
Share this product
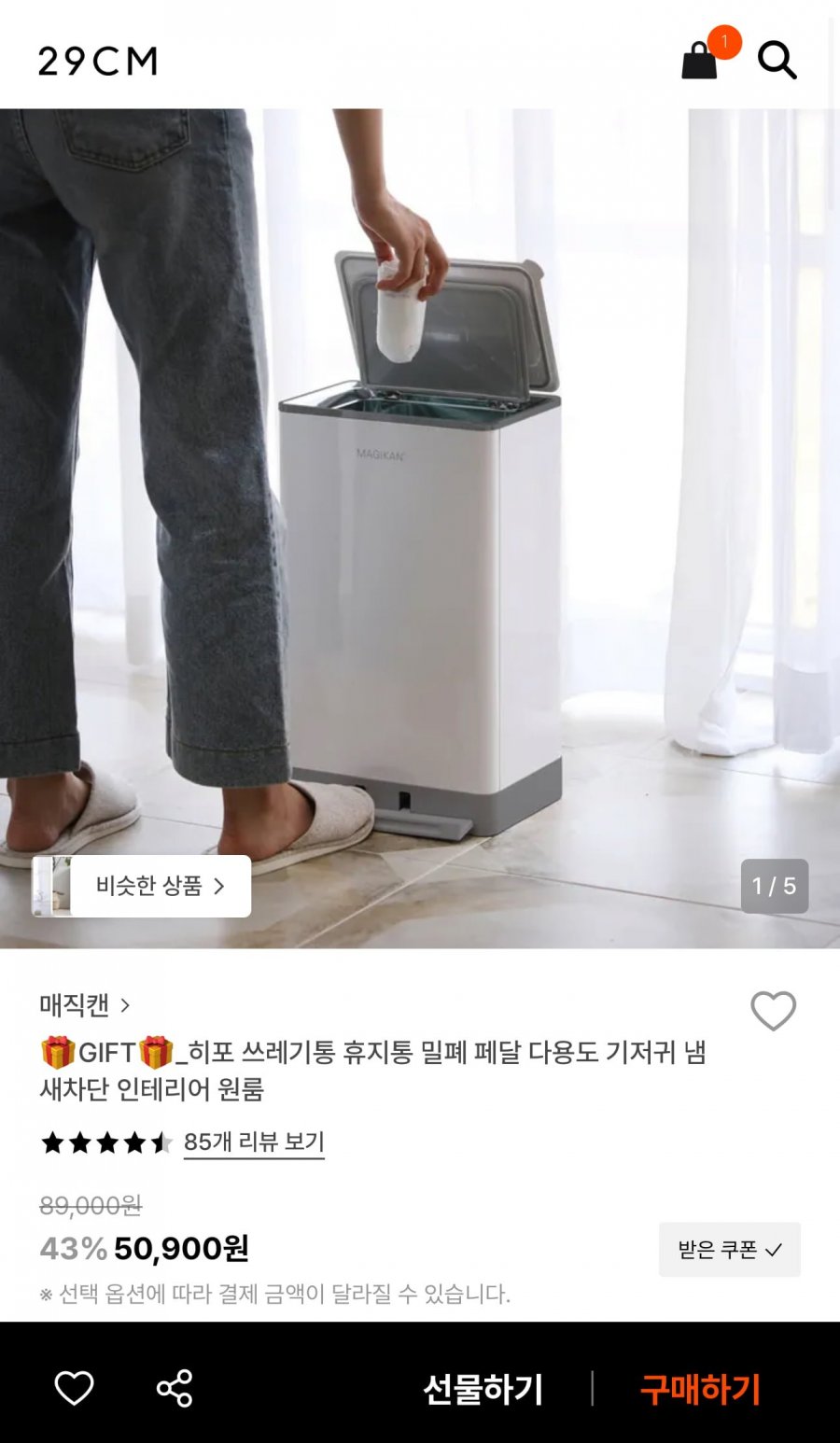pos(175,1388)
